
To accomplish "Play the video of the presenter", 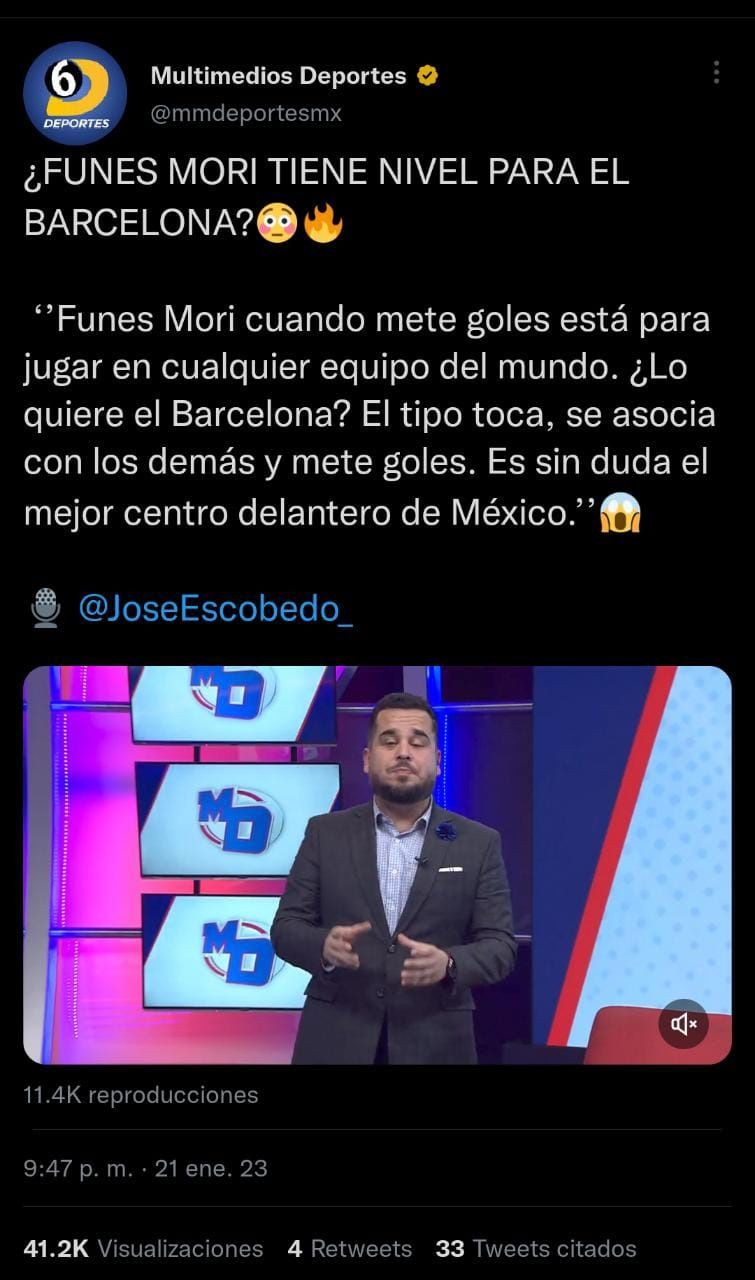I will pyautogui.click(x=377, y=865).
